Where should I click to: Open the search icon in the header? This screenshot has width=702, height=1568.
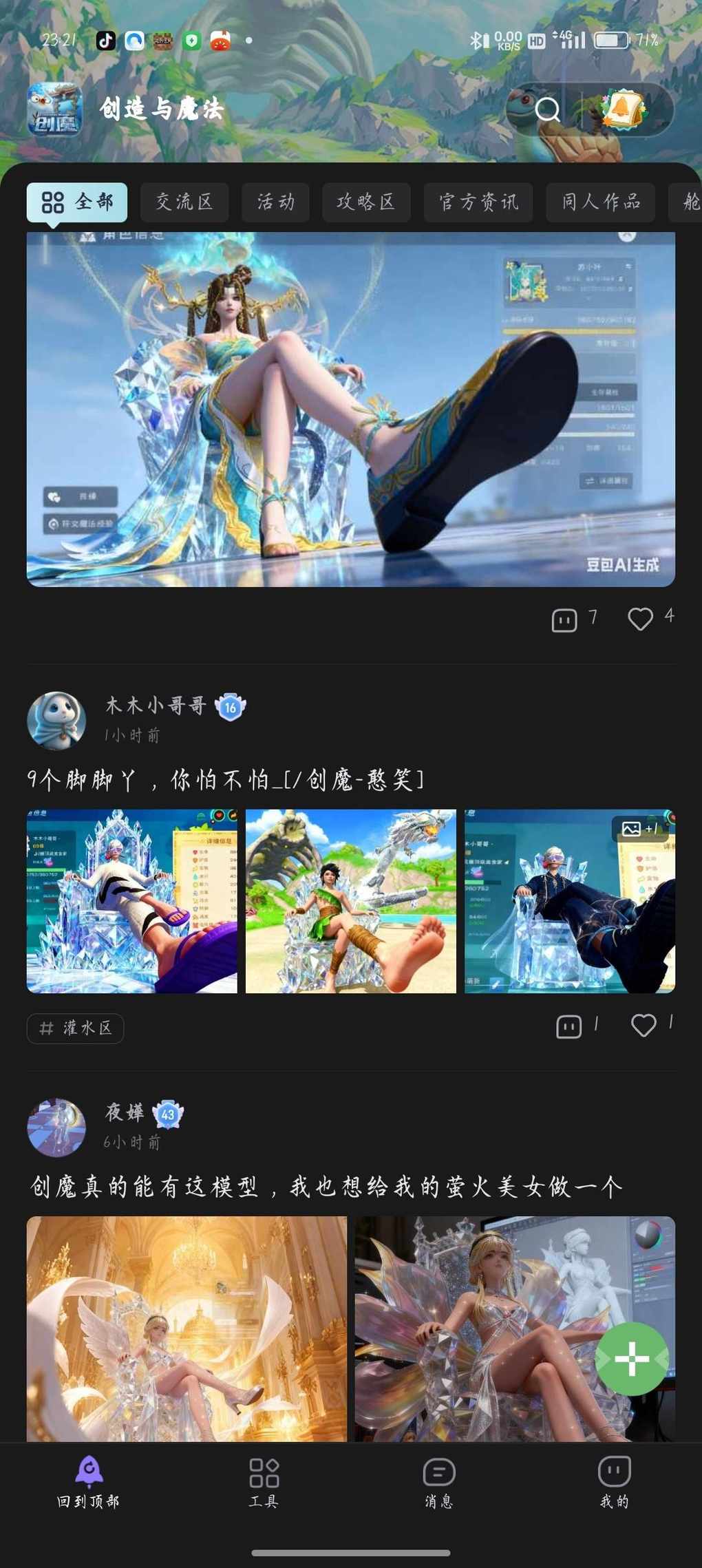548,110
